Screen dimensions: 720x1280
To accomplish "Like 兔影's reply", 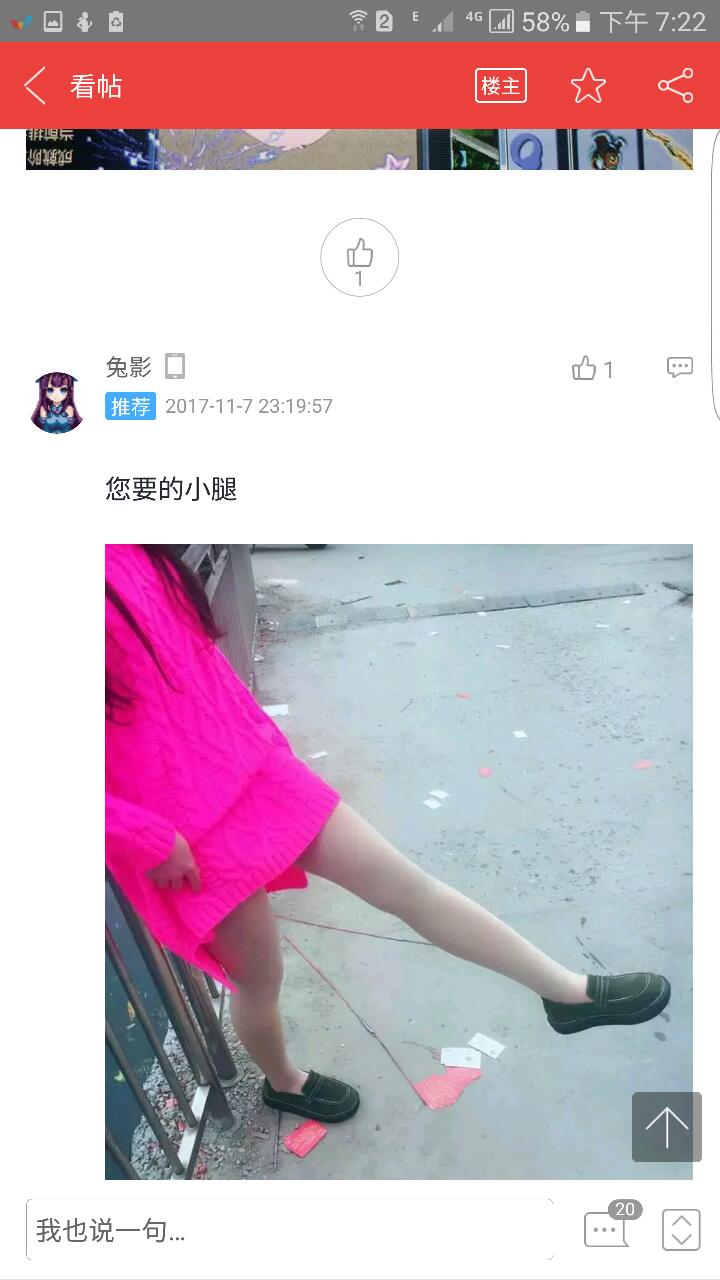I will [x=592, y=369].
